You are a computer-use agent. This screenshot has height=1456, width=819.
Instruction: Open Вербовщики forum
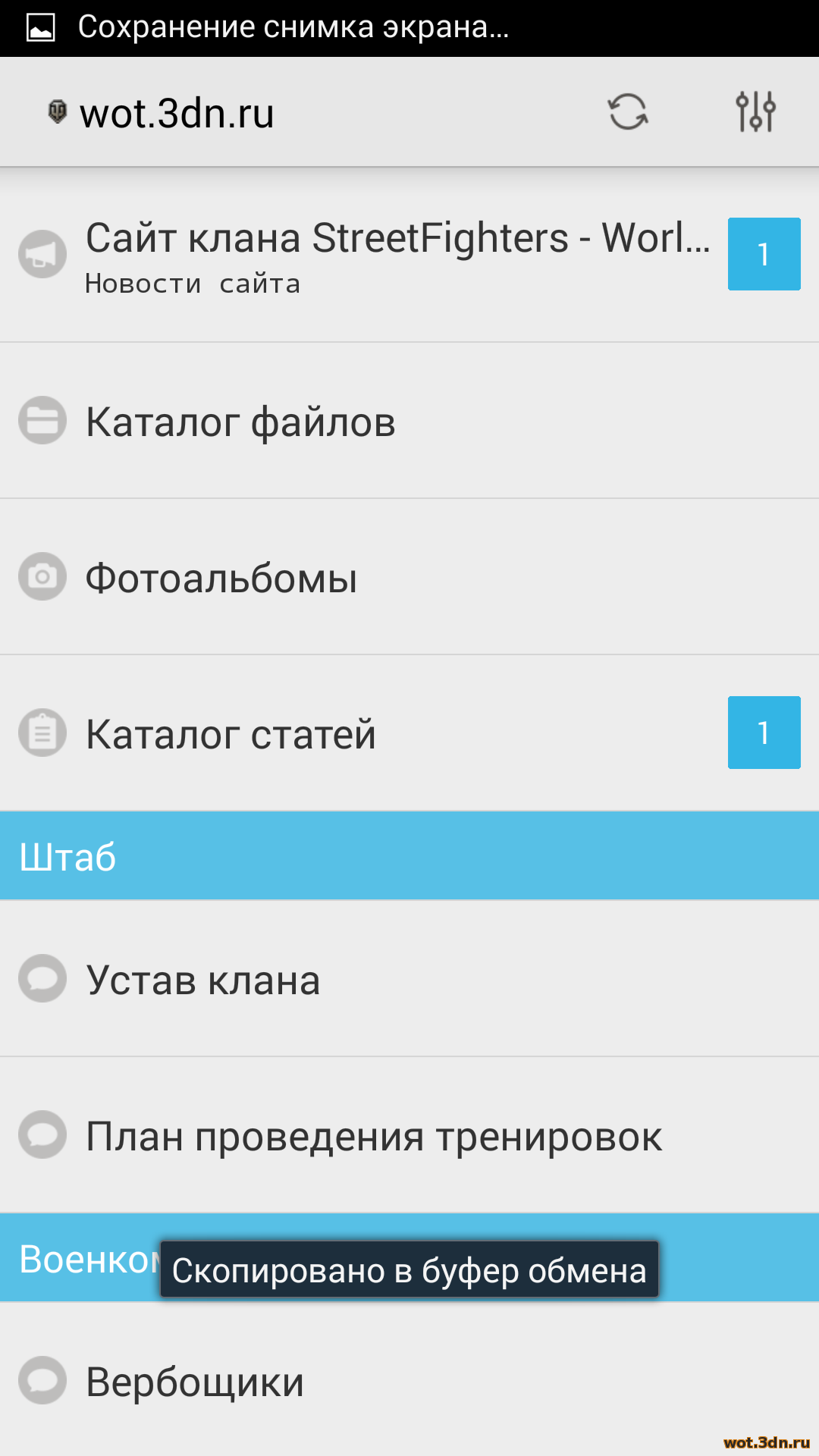pos(409,1381)
